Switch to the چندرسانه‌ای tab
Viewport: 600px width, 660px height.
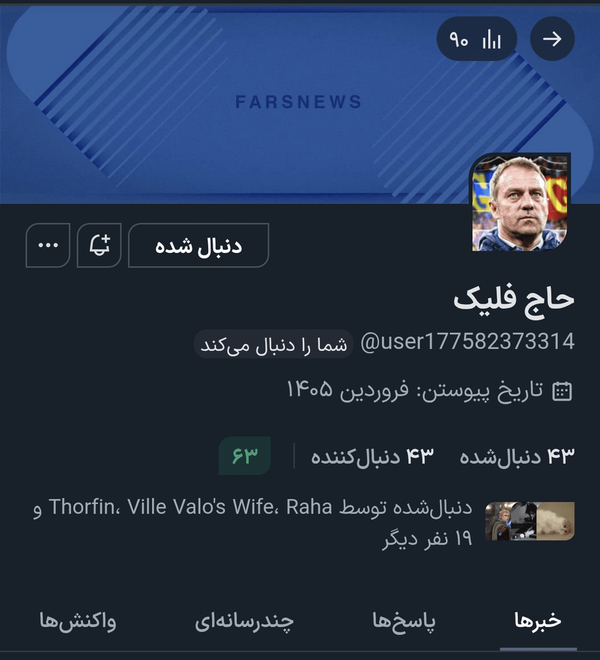245,621
